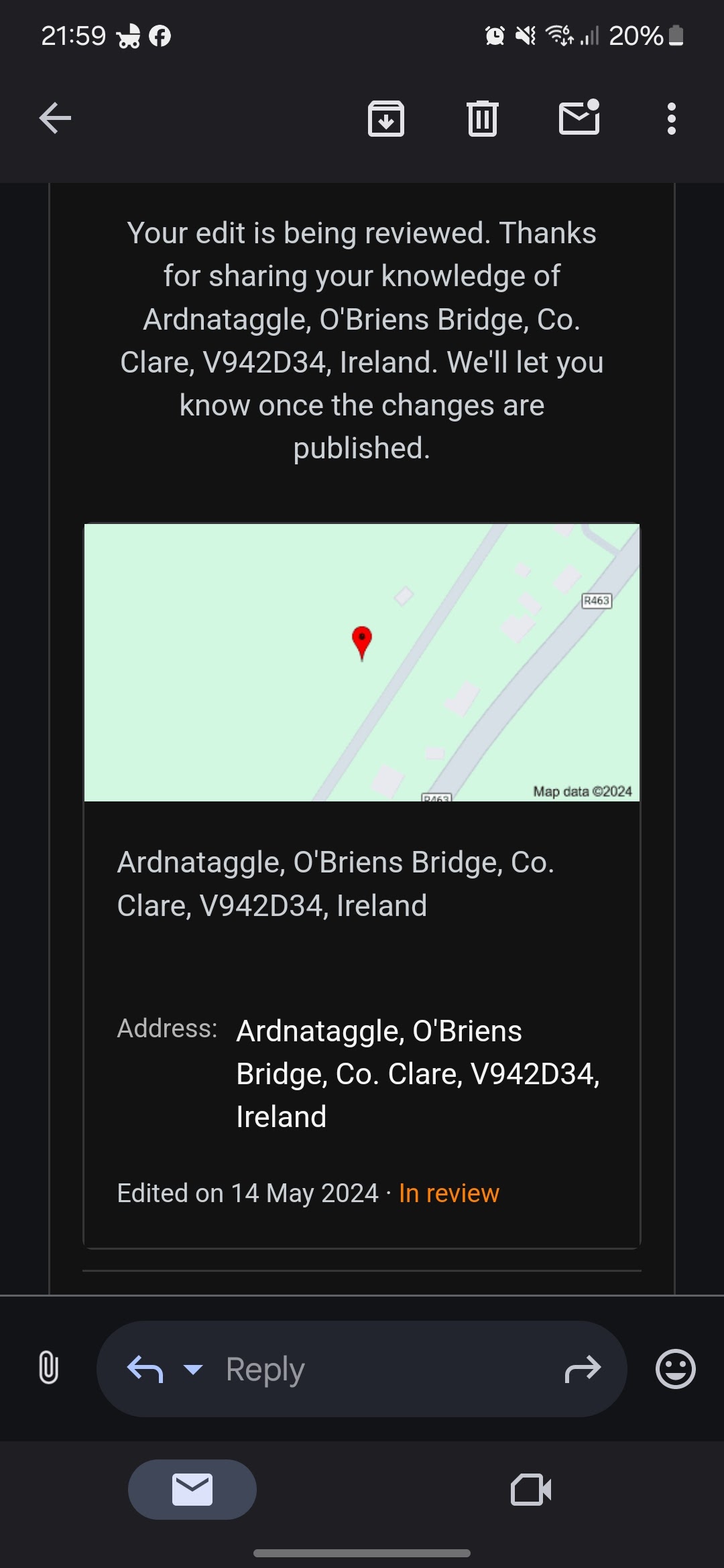Open the map of Ardnataggle location

tap(362, 662)
